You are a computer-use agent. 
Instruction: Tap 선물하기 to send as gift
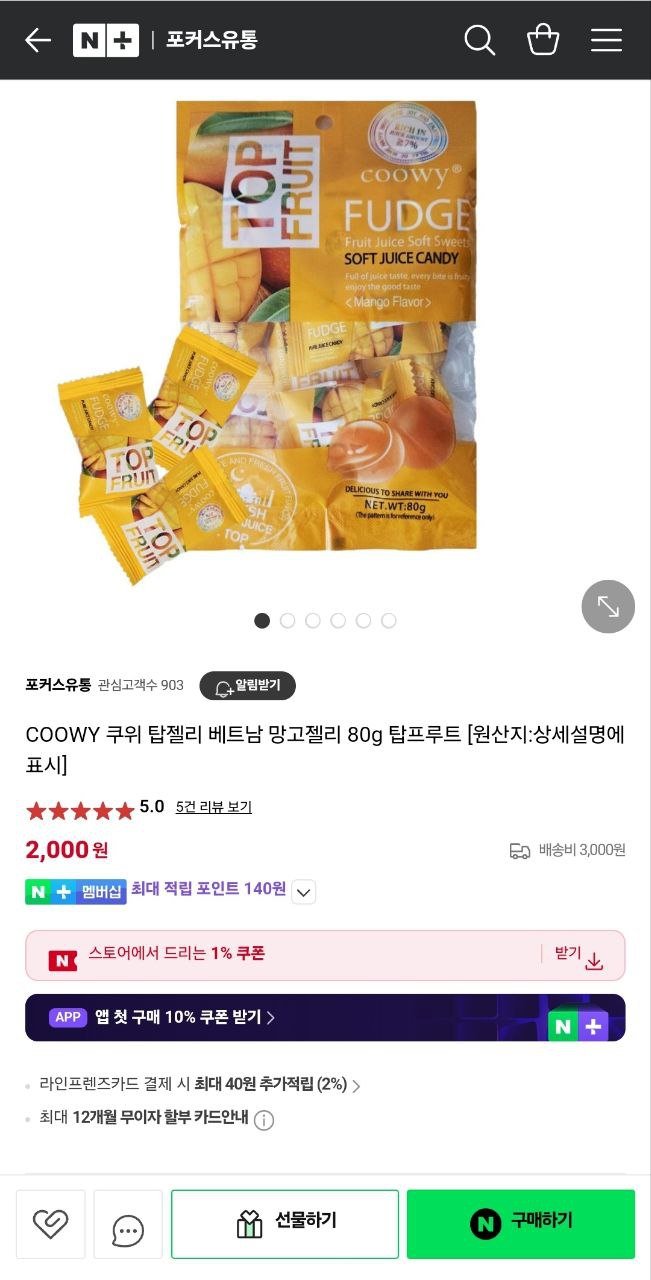[285, 1224]
